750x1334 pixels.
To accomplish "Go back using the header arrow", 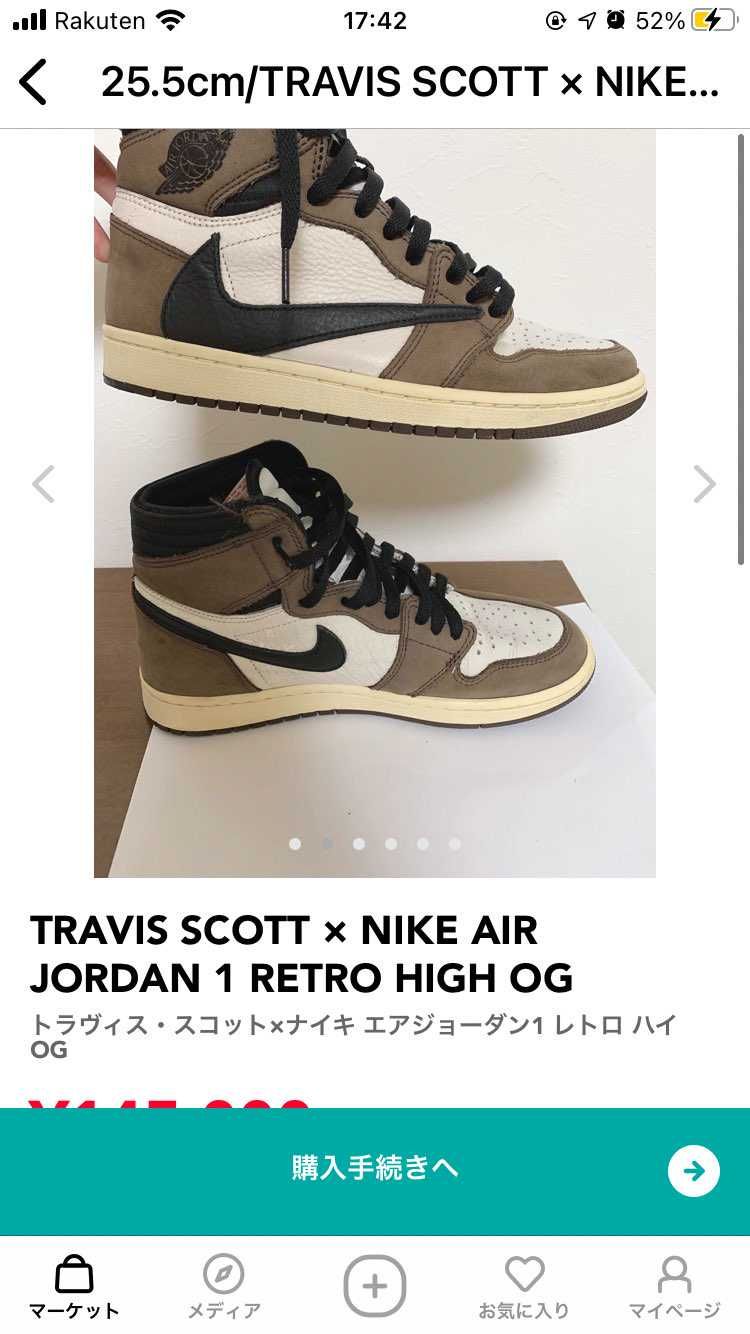I will 33,83.
